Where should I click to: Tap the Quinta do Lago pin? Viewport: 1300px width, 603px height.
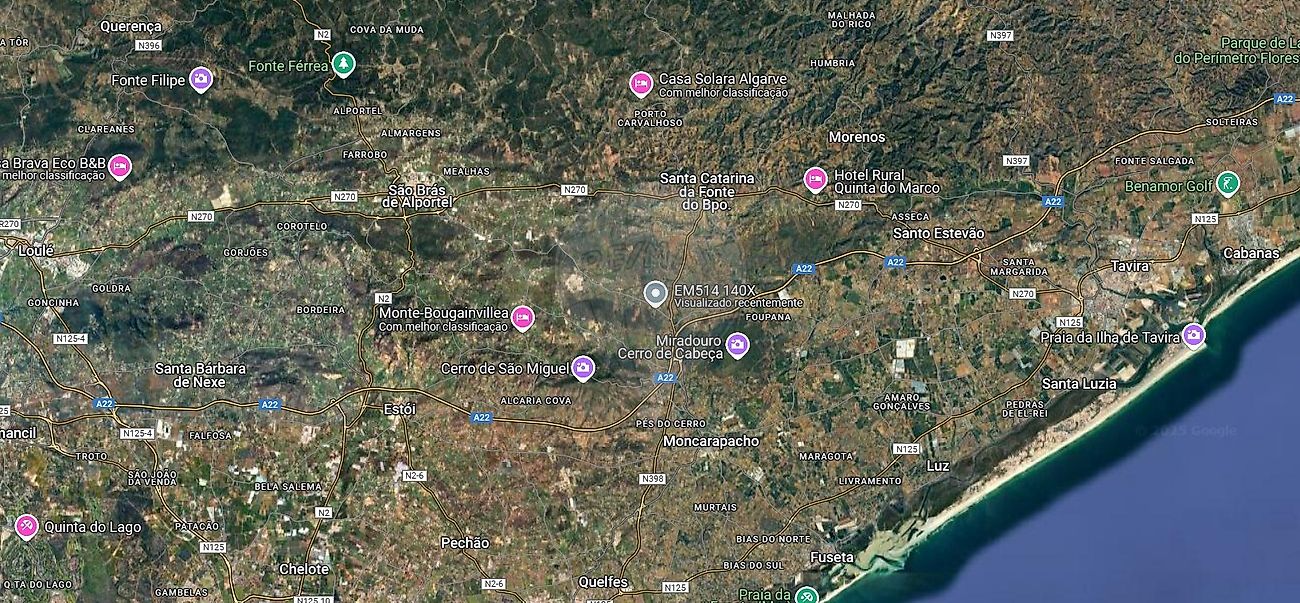26,526
